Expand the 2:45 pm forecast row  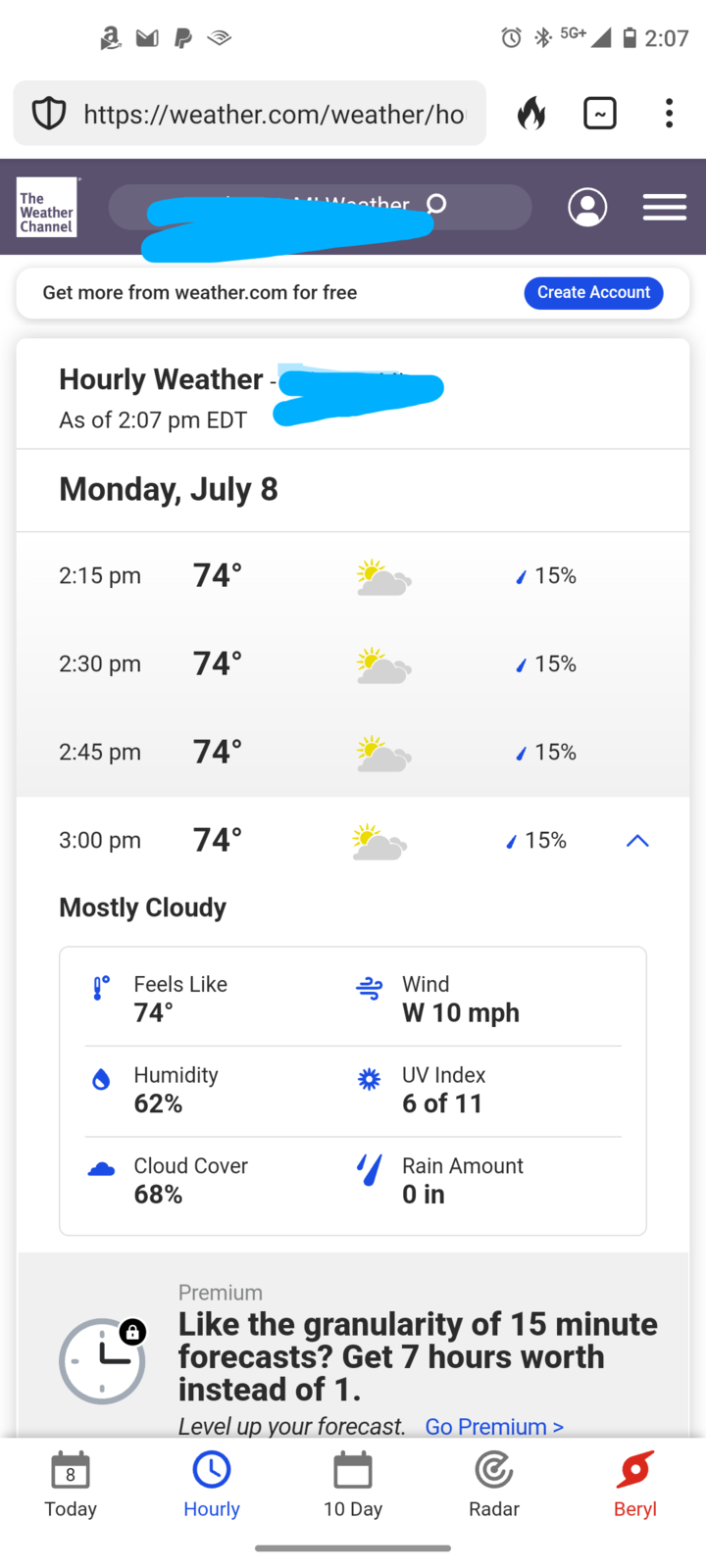[353, 753]
